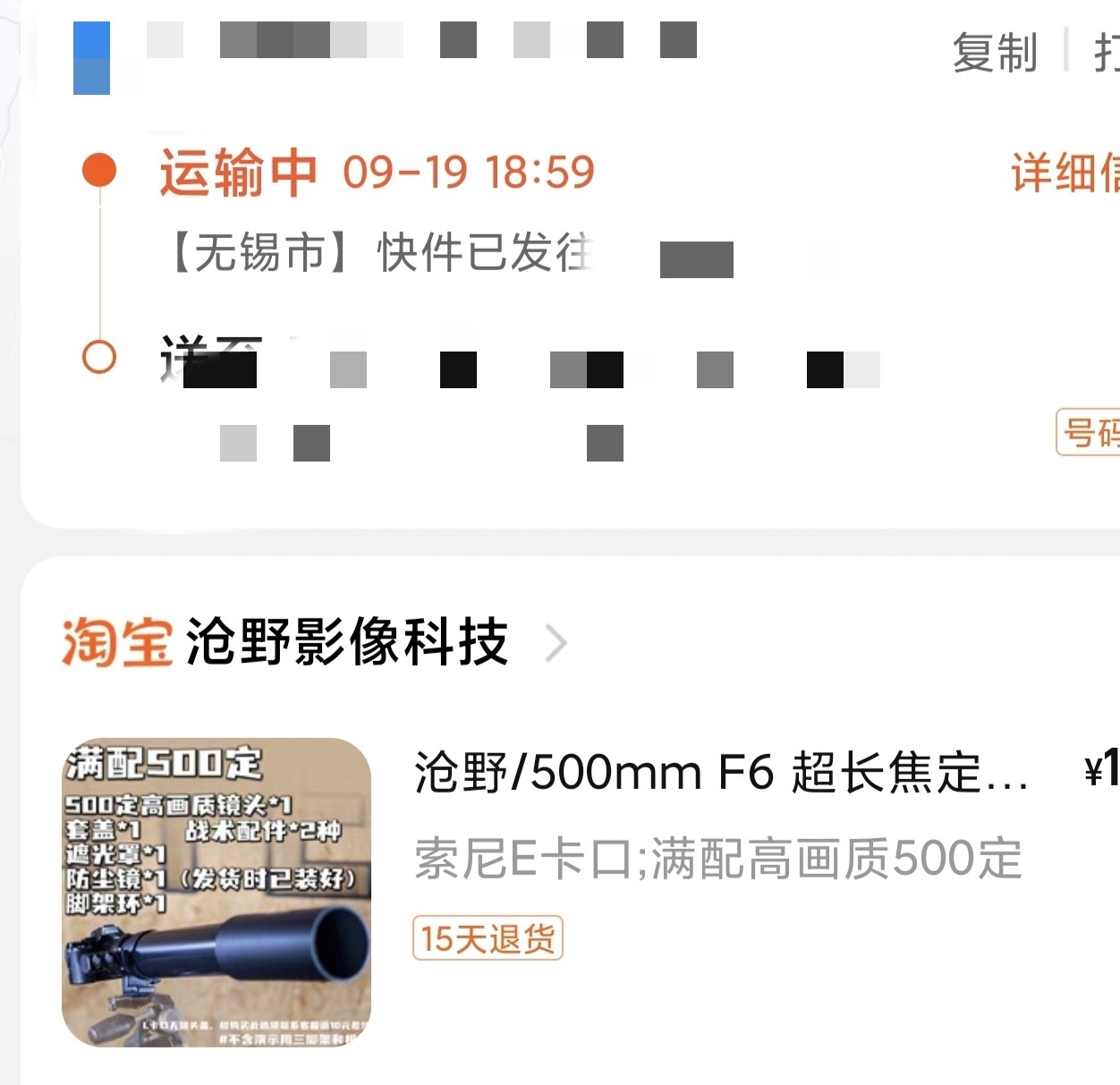Viewport: 1120px width, 1085px height.
Task: Copy the tracking number with 复制
Action: click(x=995, y=53)
